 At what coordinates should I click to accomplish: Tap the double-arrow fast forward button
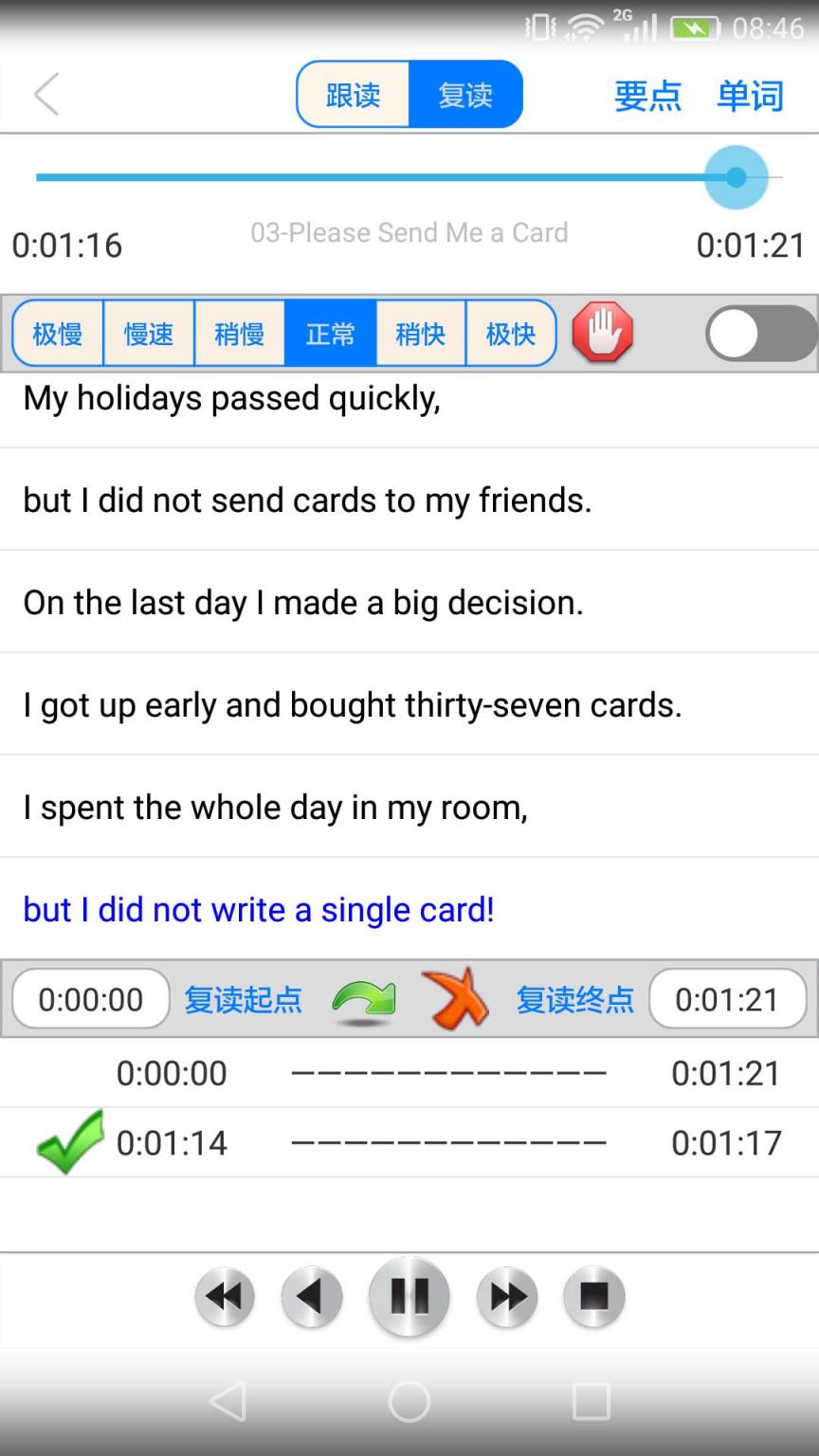[x=506, y=1296]
